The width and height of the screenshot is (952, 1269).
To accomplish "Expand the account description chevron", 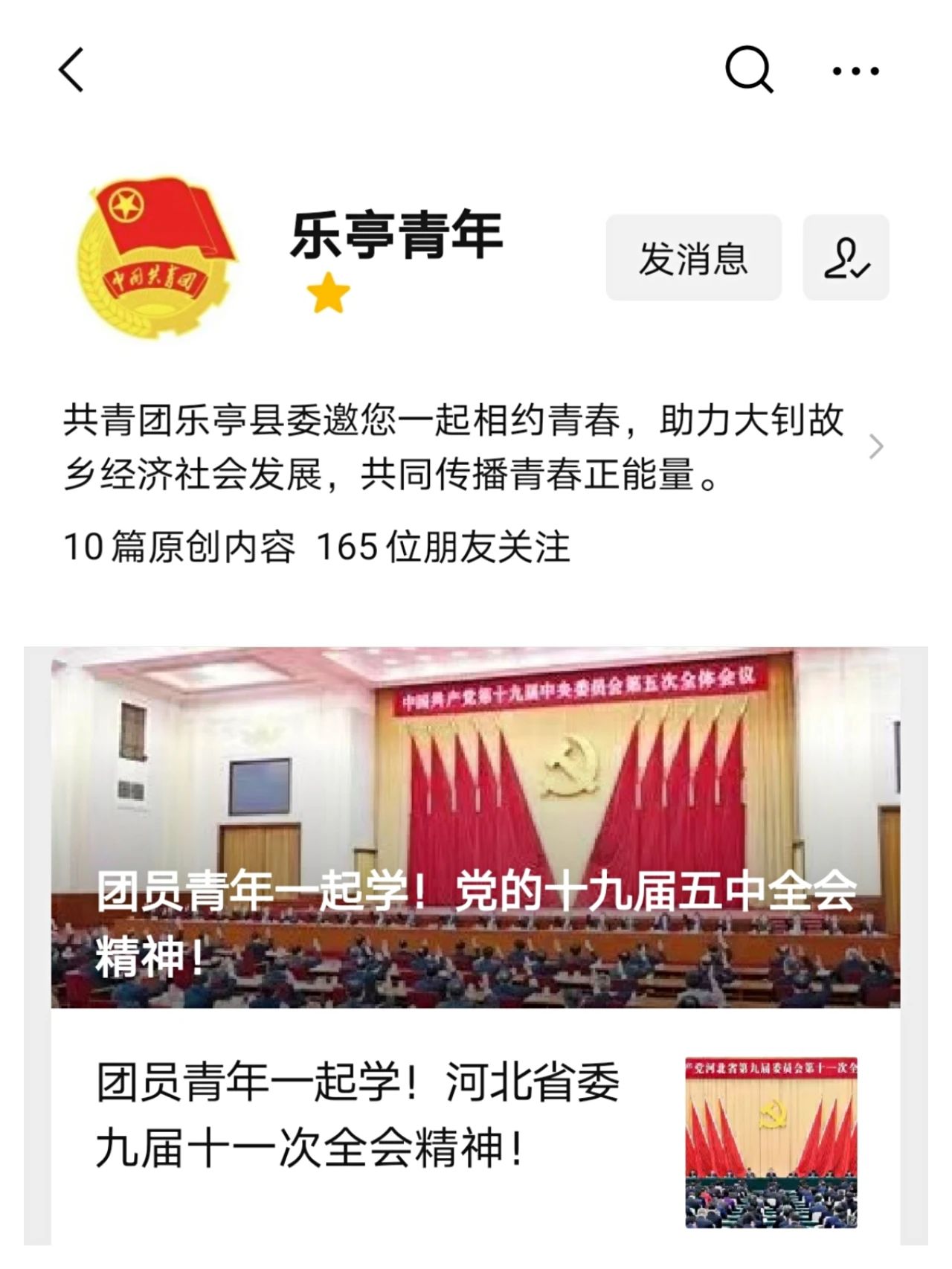I will (x=876, y=447).
